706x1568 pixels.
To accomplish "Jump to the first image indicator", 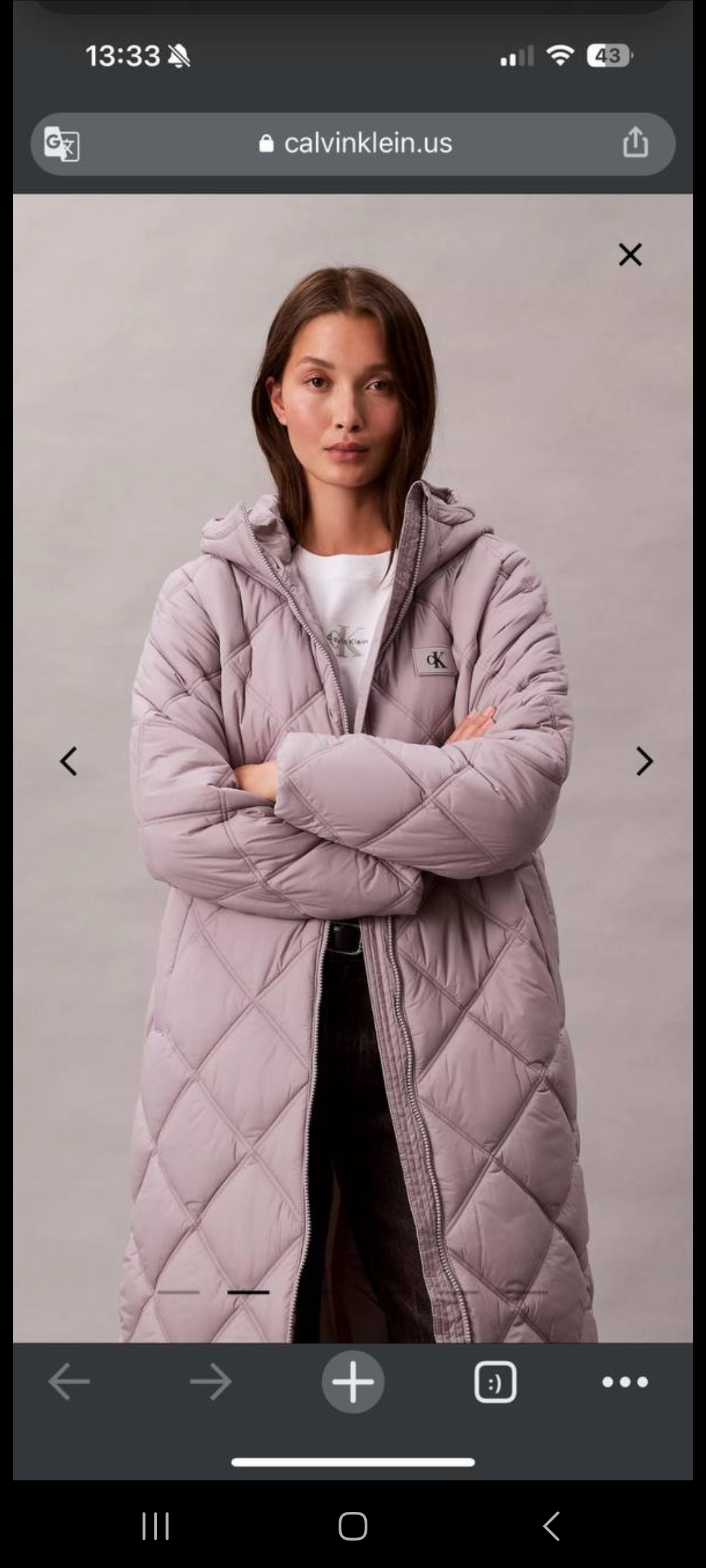I will pos(178,1292).
